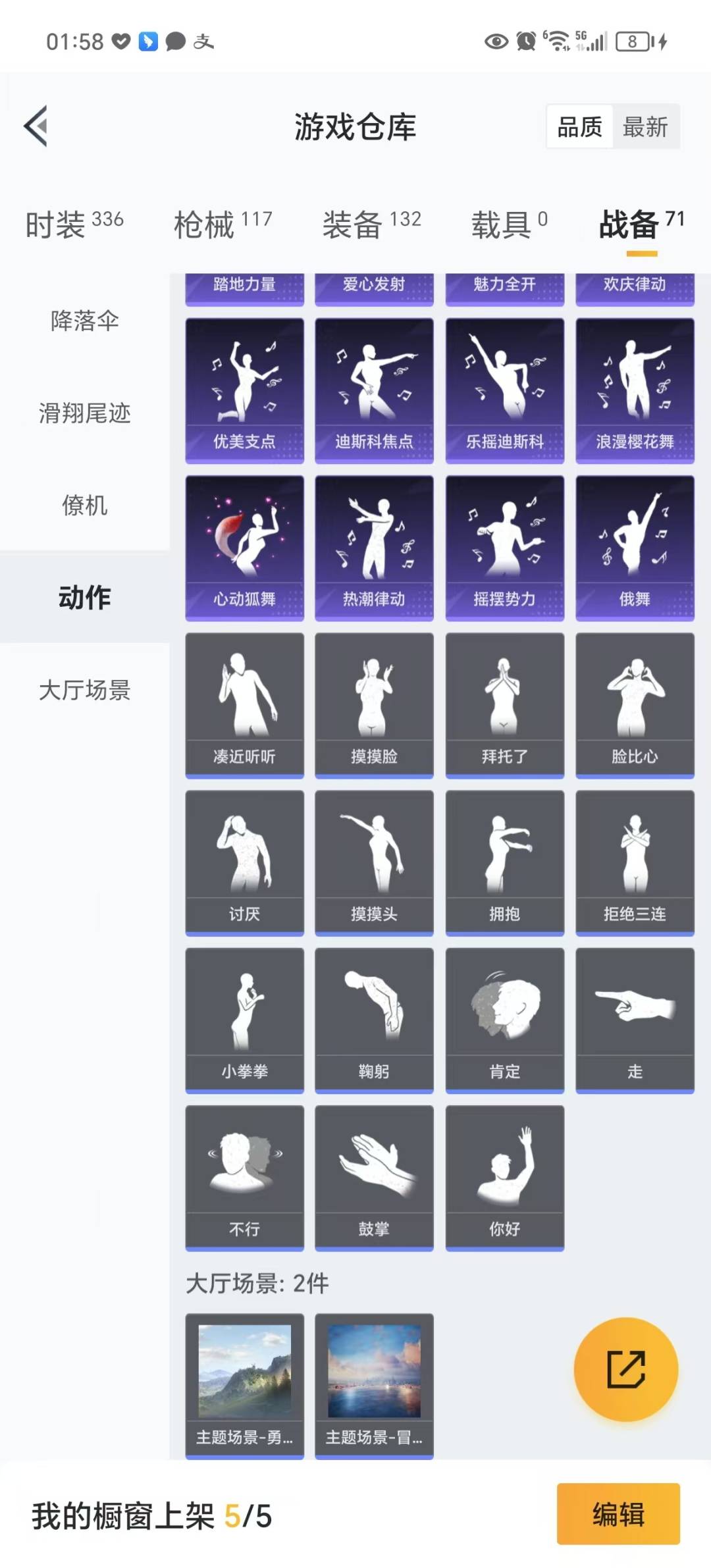Switch to the 时装 tab
The height and width of the screenshot is (1568, 711).
coord(74,224)
